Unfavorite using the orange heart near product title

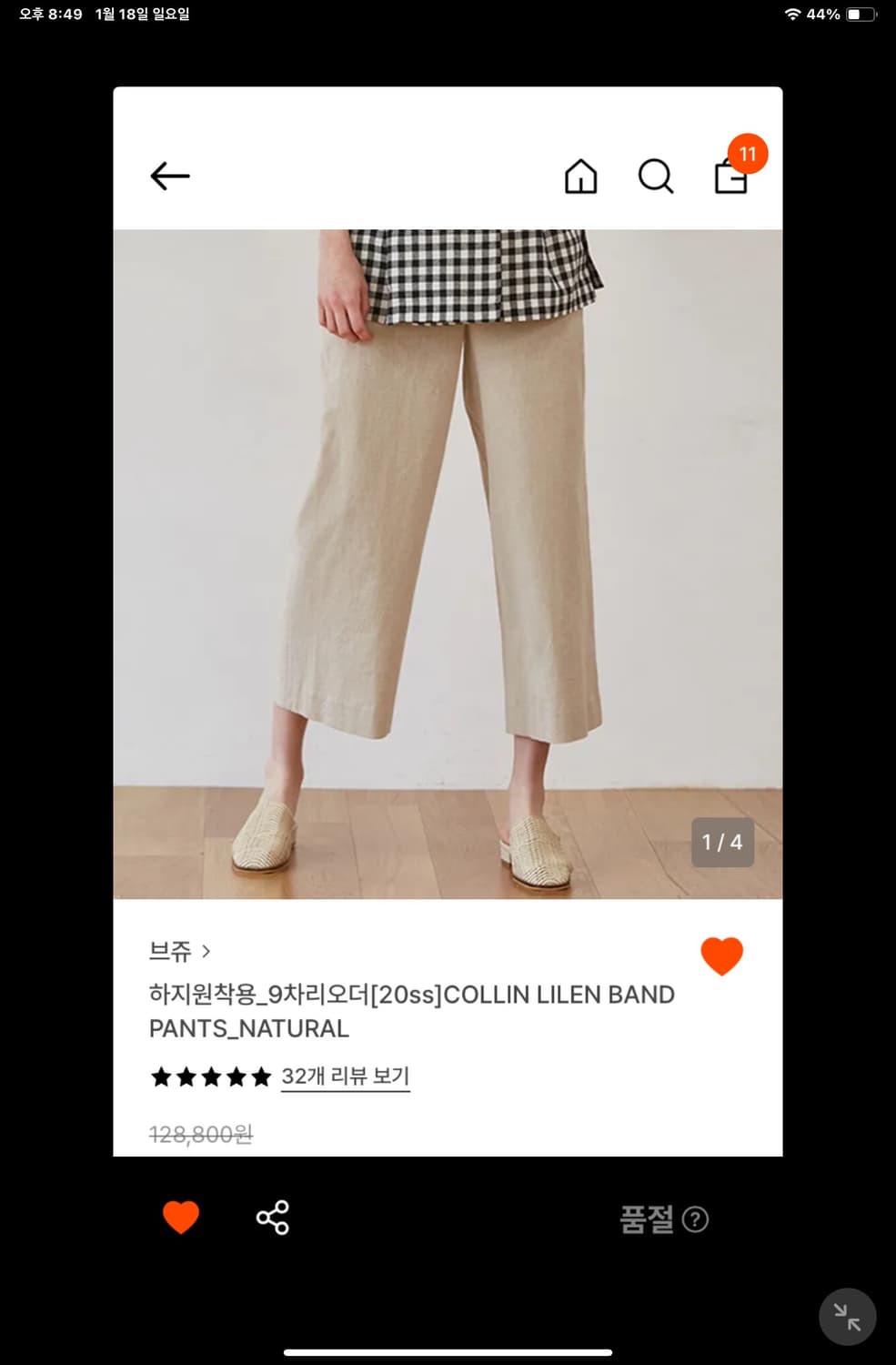[x=721, y=955]
